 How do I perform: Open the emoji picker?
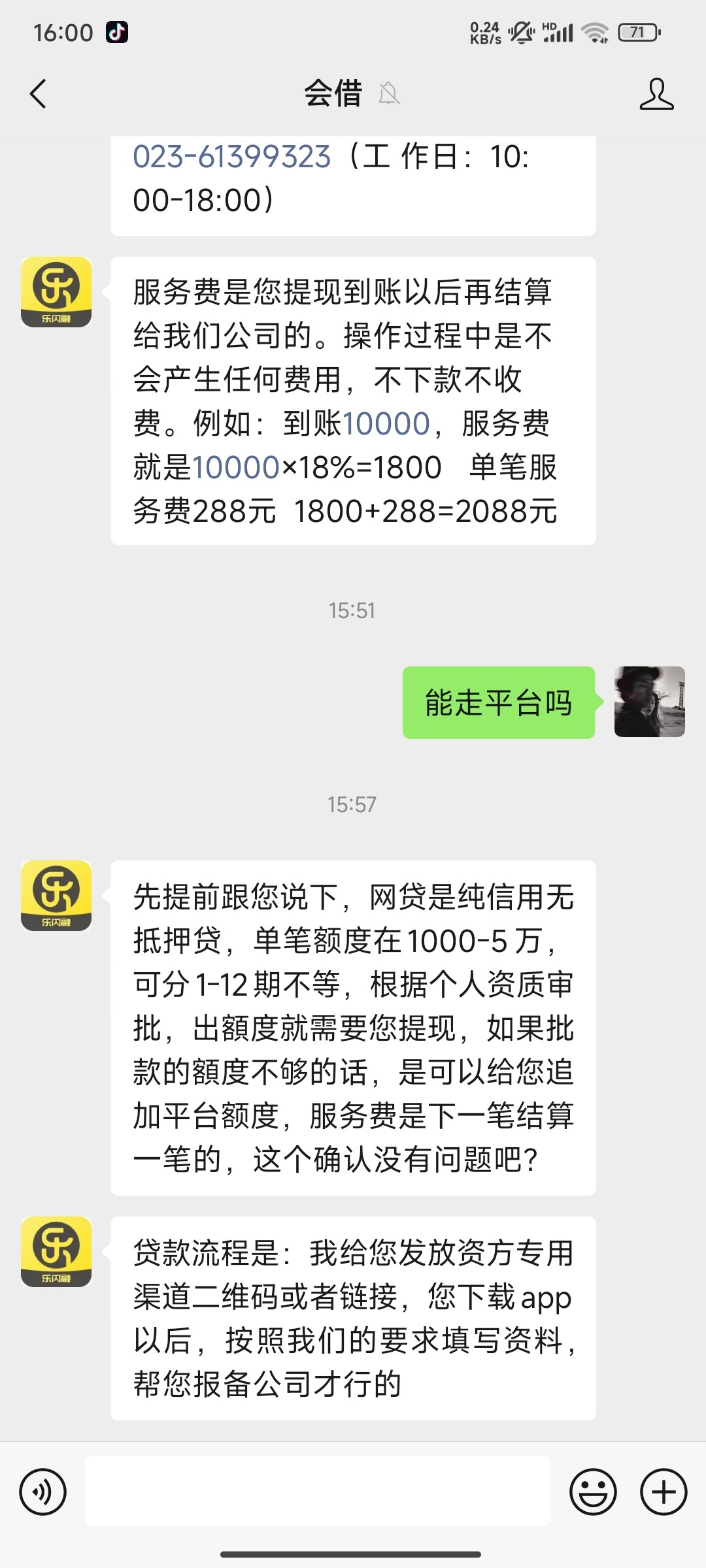coord(593,1492)
